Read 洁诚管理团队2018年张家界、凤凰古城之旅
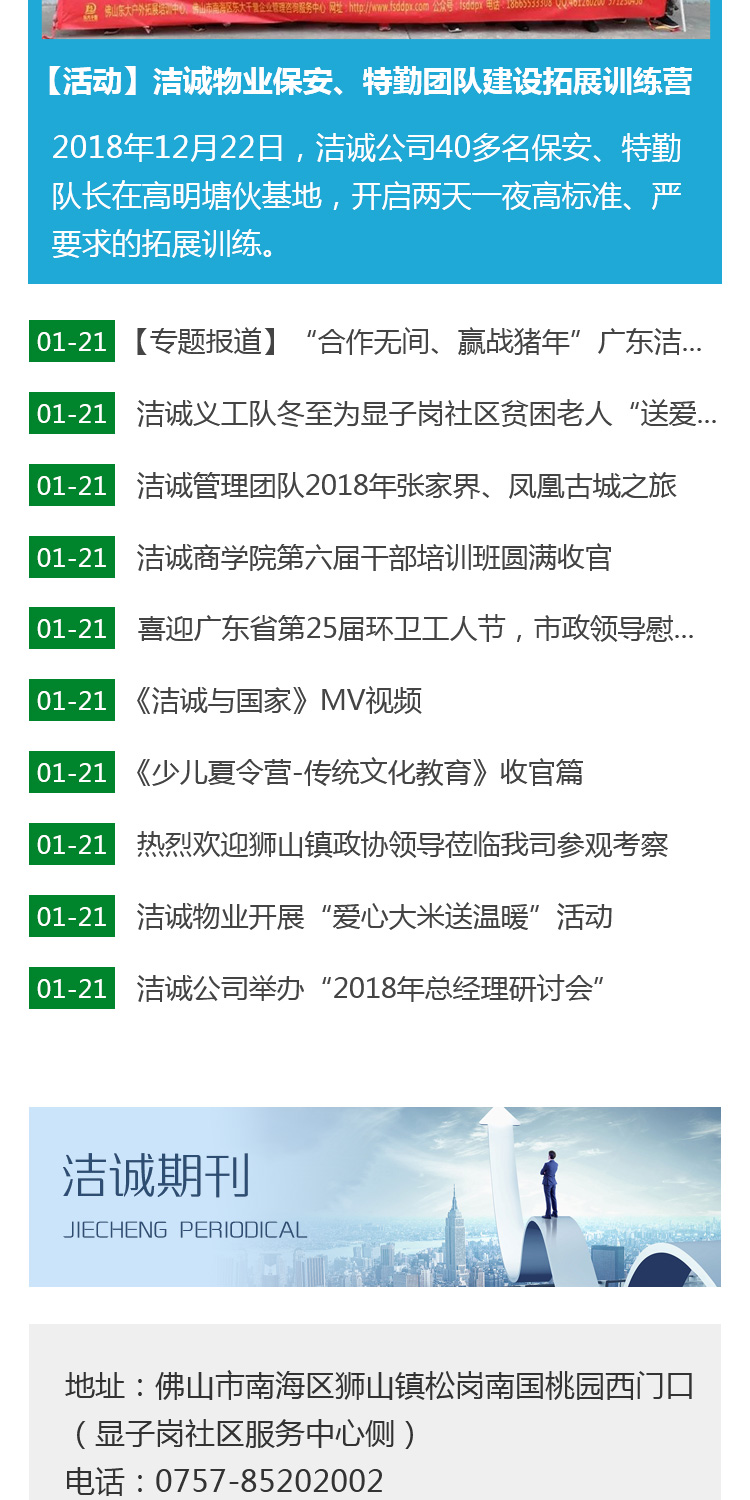750x1500 pixels. click(406, 486)
